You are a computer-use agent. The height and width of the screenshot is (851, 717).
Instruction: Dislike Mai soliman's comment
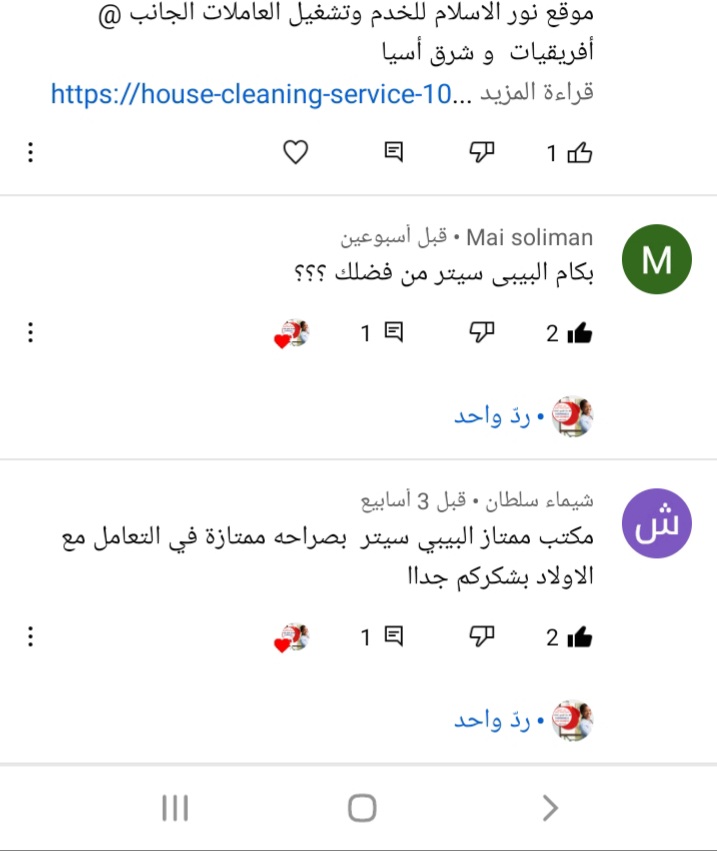[483, 333]
